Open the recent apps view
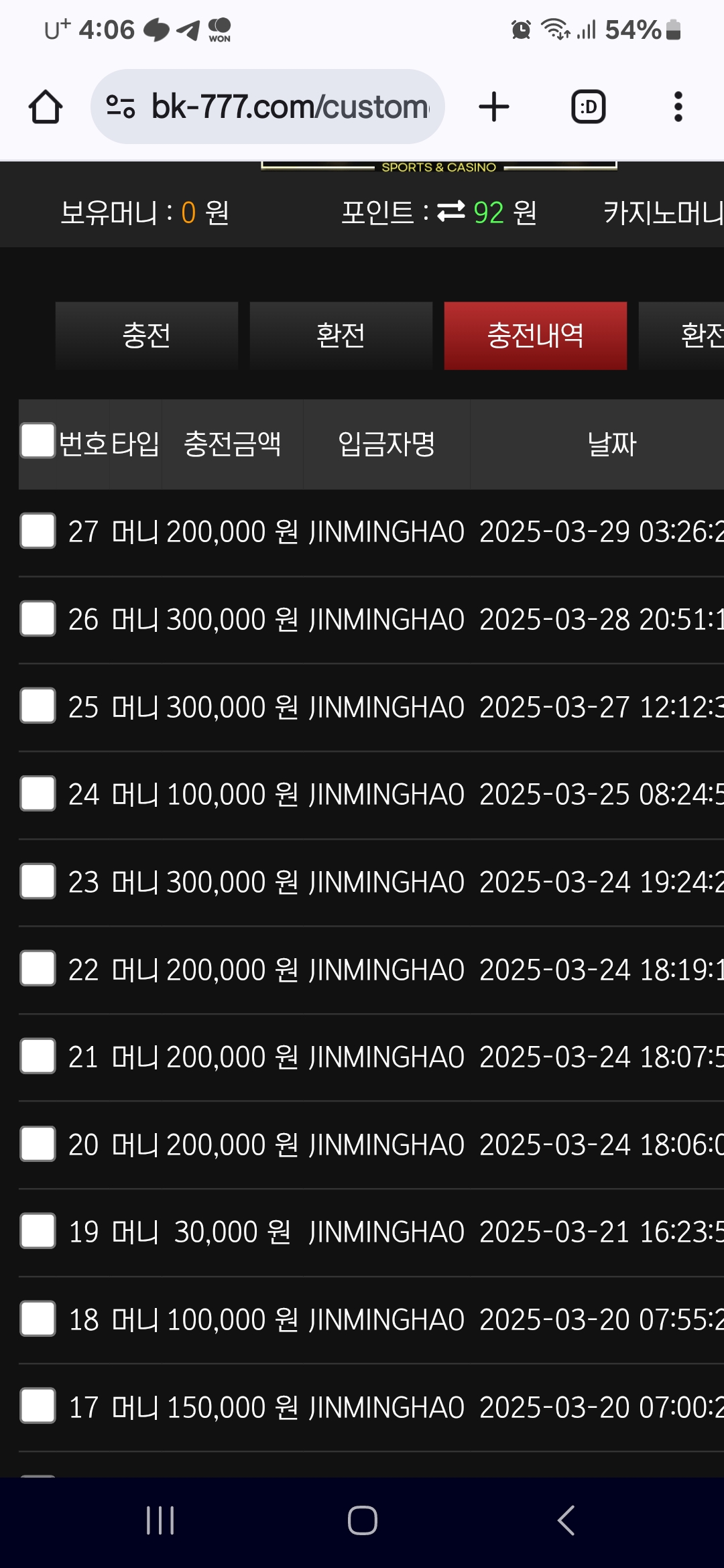724x1568 pixels. point(160,1520)
